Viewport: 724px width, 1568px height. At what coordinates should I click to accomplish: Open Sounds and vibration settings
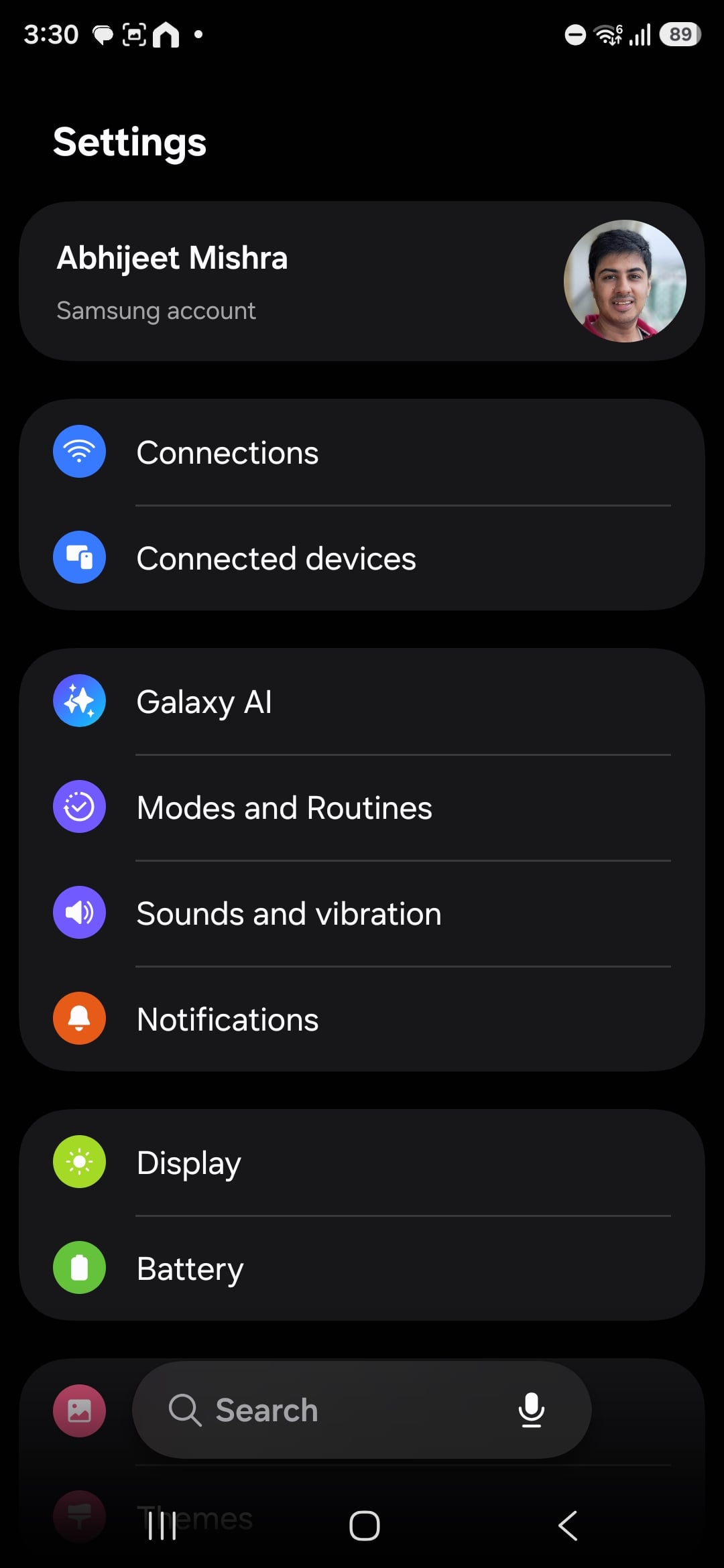point(362,912)
